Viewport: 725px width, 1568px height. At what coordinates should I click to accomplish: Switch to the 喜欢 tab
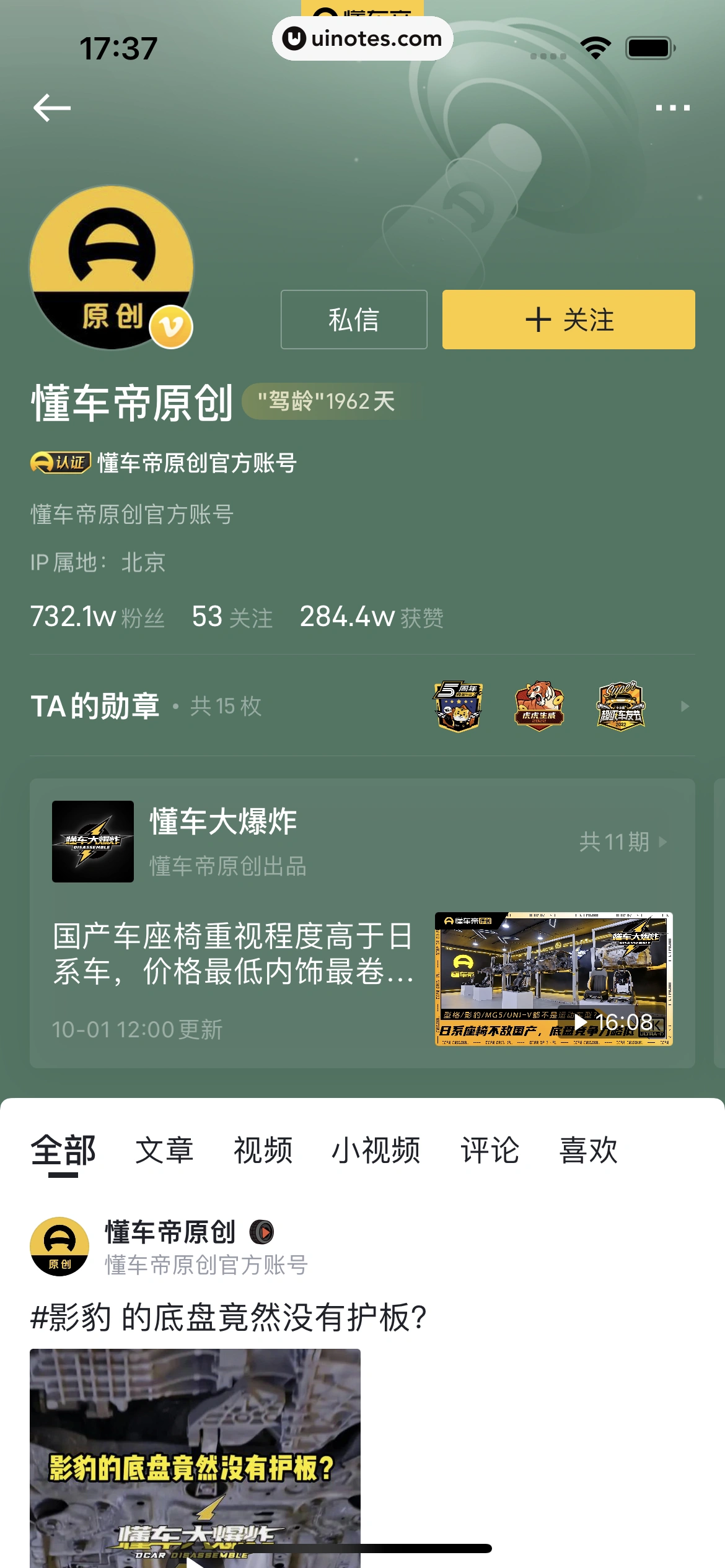pyautogui.click(x=588, y=1151)
